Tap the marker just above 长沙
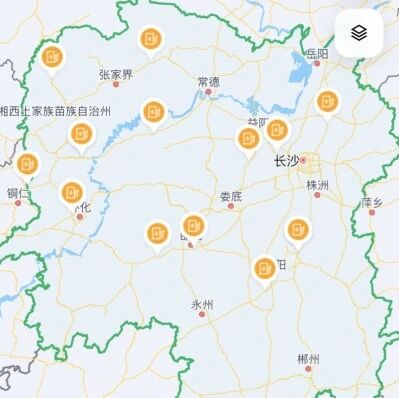The height and width of the screenshot is (398, 399). (277, 132)
